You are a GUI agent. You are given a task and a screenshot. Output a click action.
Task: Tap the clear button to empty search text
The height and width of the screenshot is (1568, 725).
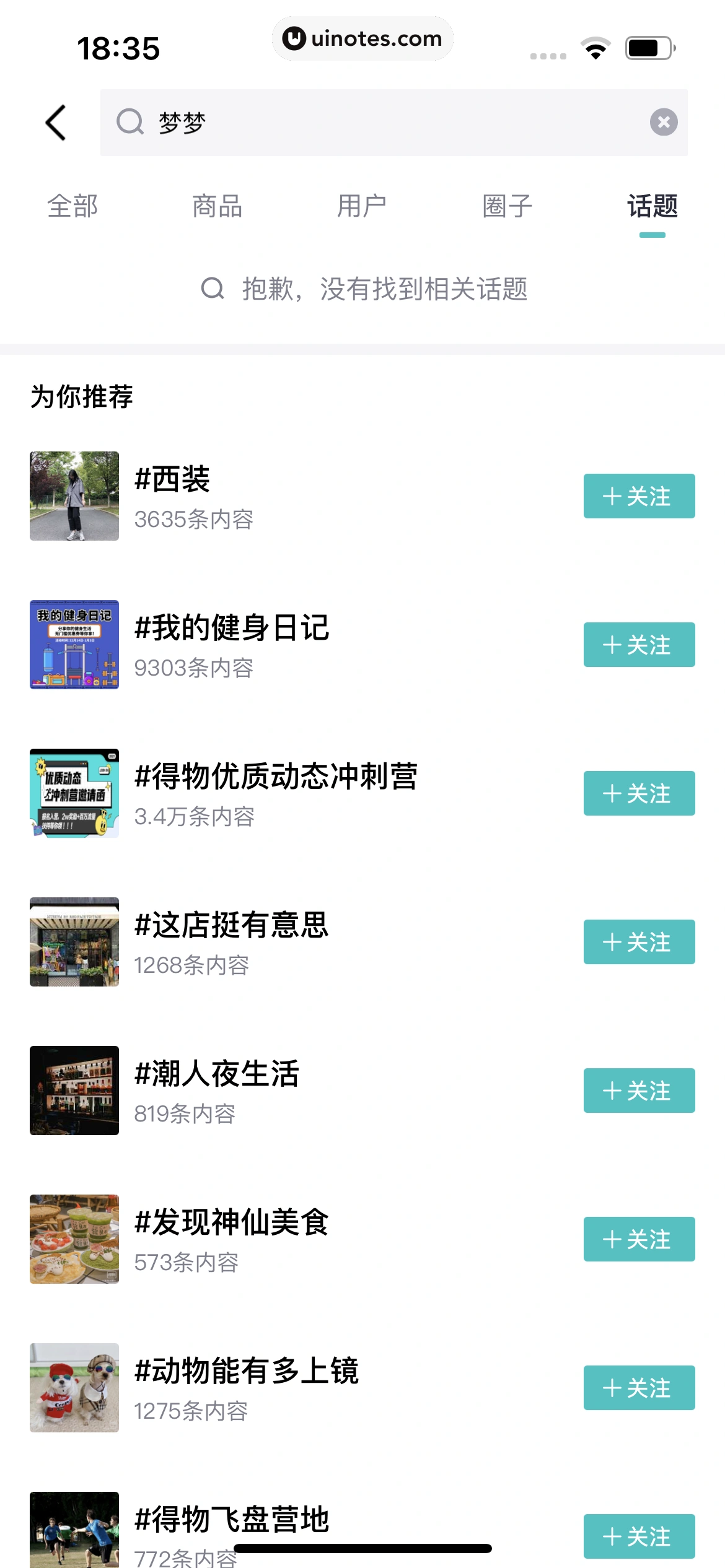click(x=663, y=121)
